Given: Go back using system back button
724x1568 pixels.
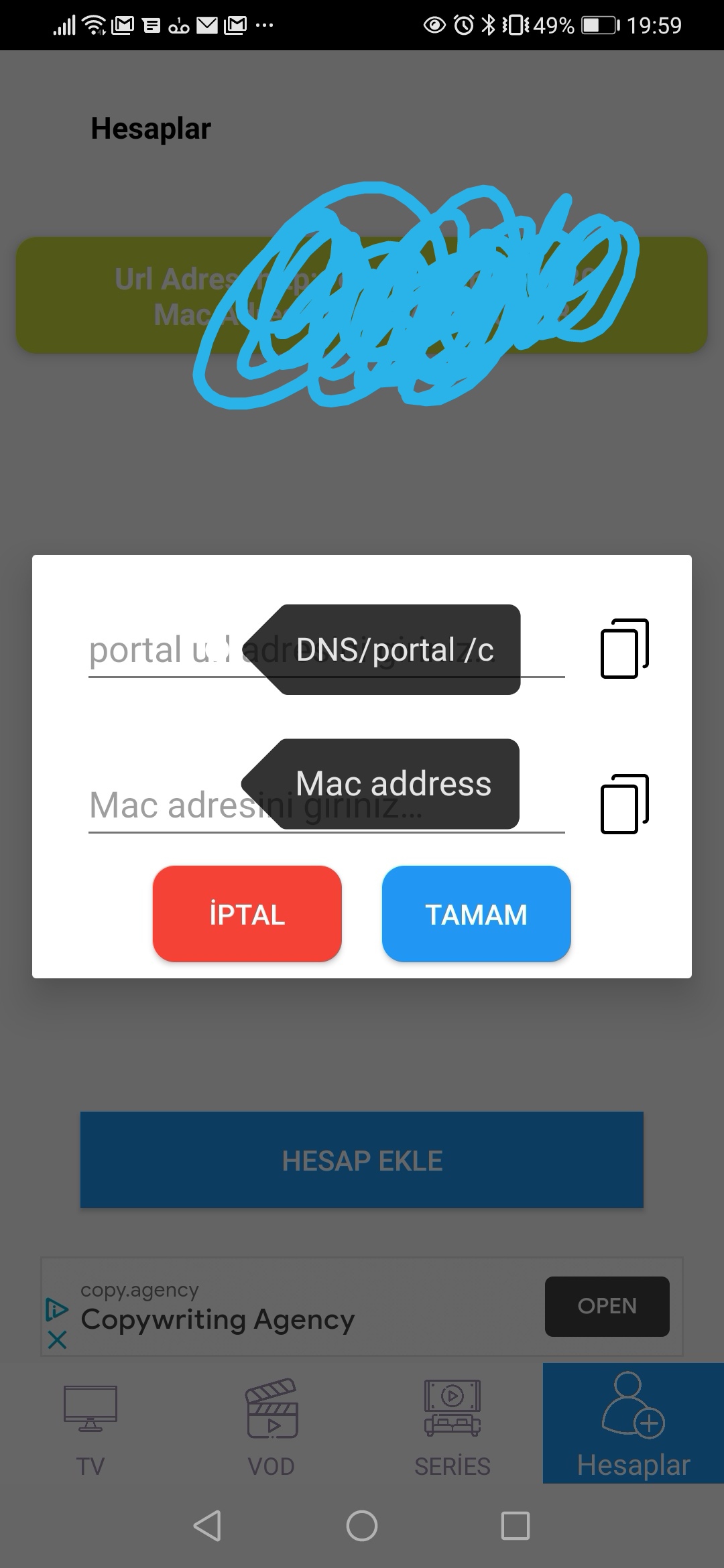Looking at the screenshot, I should pos(207,1526).
